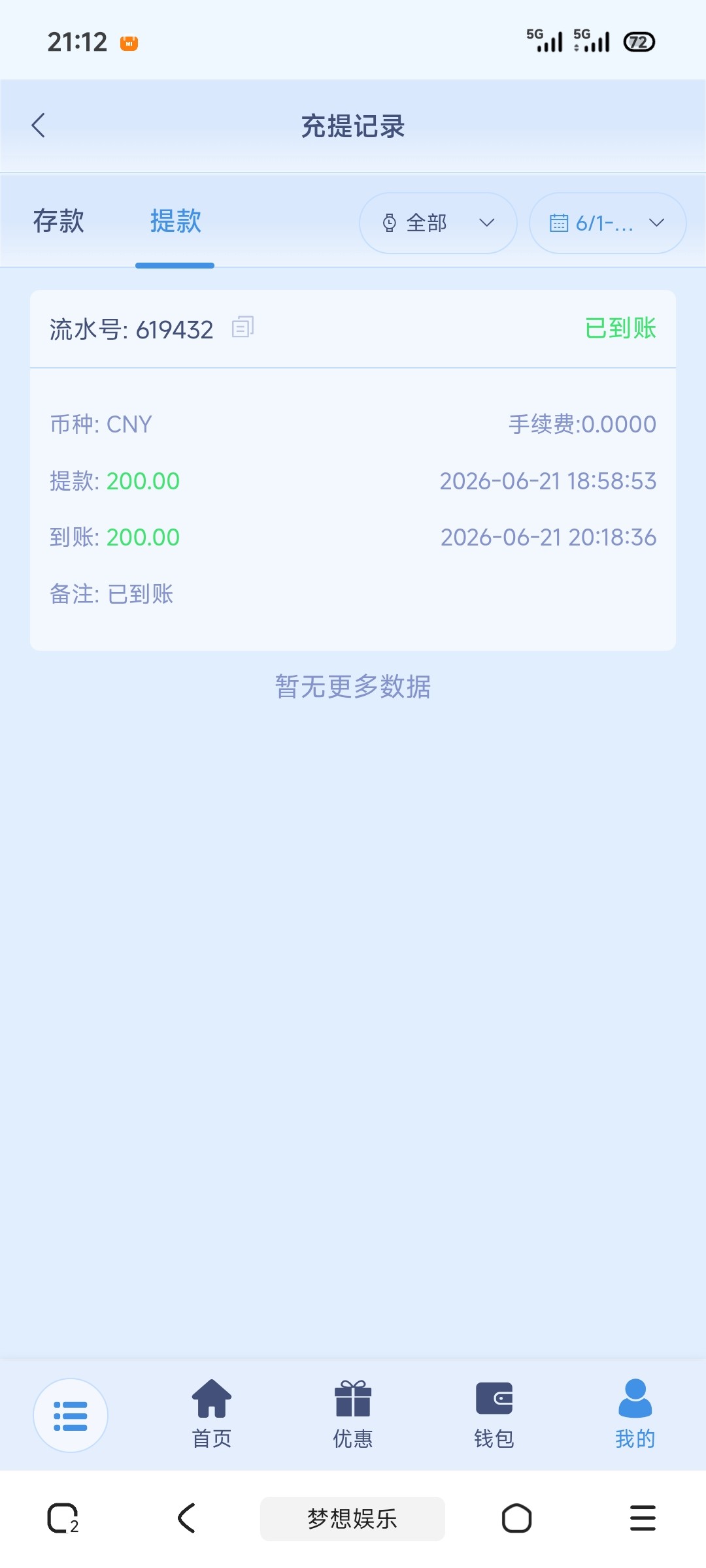Image resolution: width=706 pixels, height=1568 pixels.
Task: Go to the 首页 tab
Action: 212,1414
